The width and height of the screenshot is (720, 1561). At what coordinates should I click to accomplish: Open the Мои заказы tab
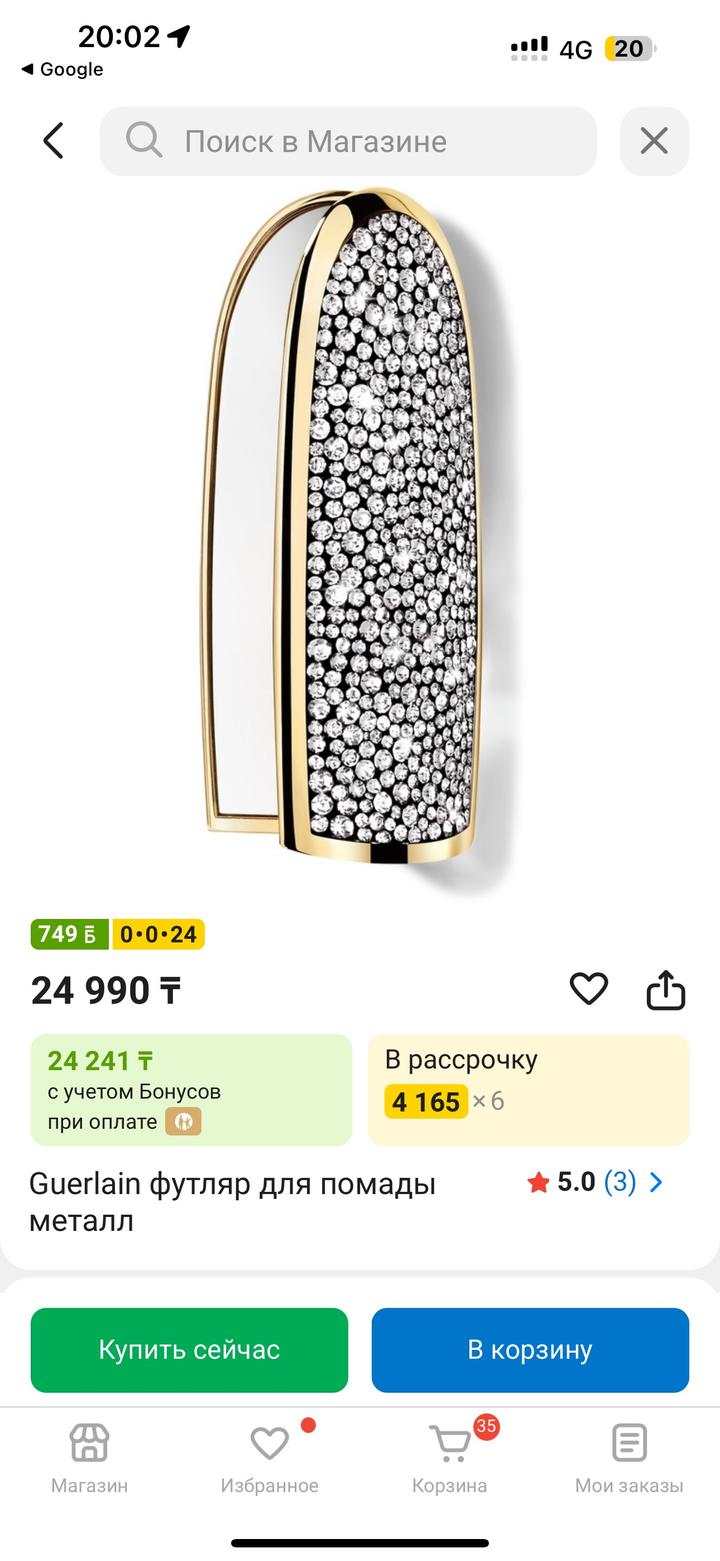(629, 1459)
